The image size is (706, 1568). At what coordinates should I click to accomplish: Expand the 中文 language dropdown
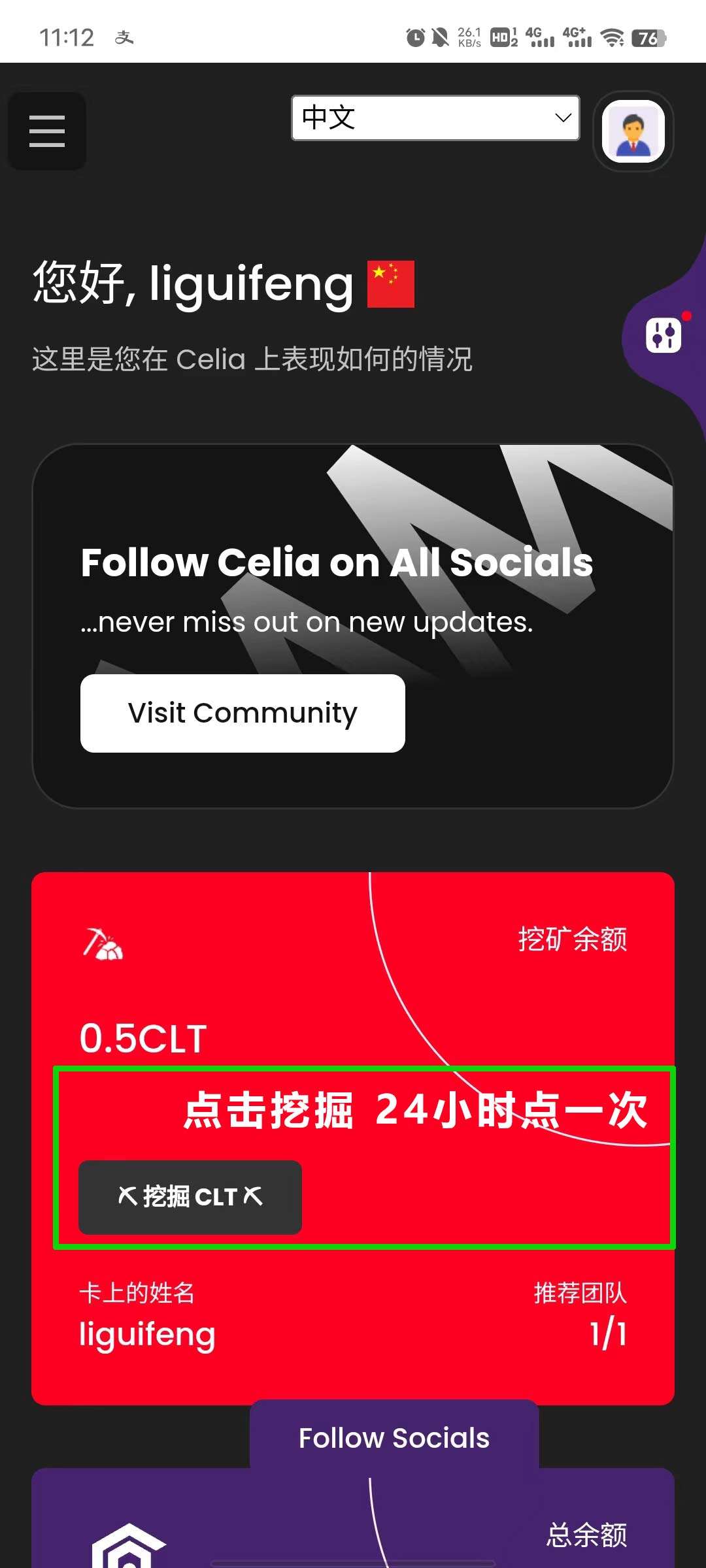(435, 118)
